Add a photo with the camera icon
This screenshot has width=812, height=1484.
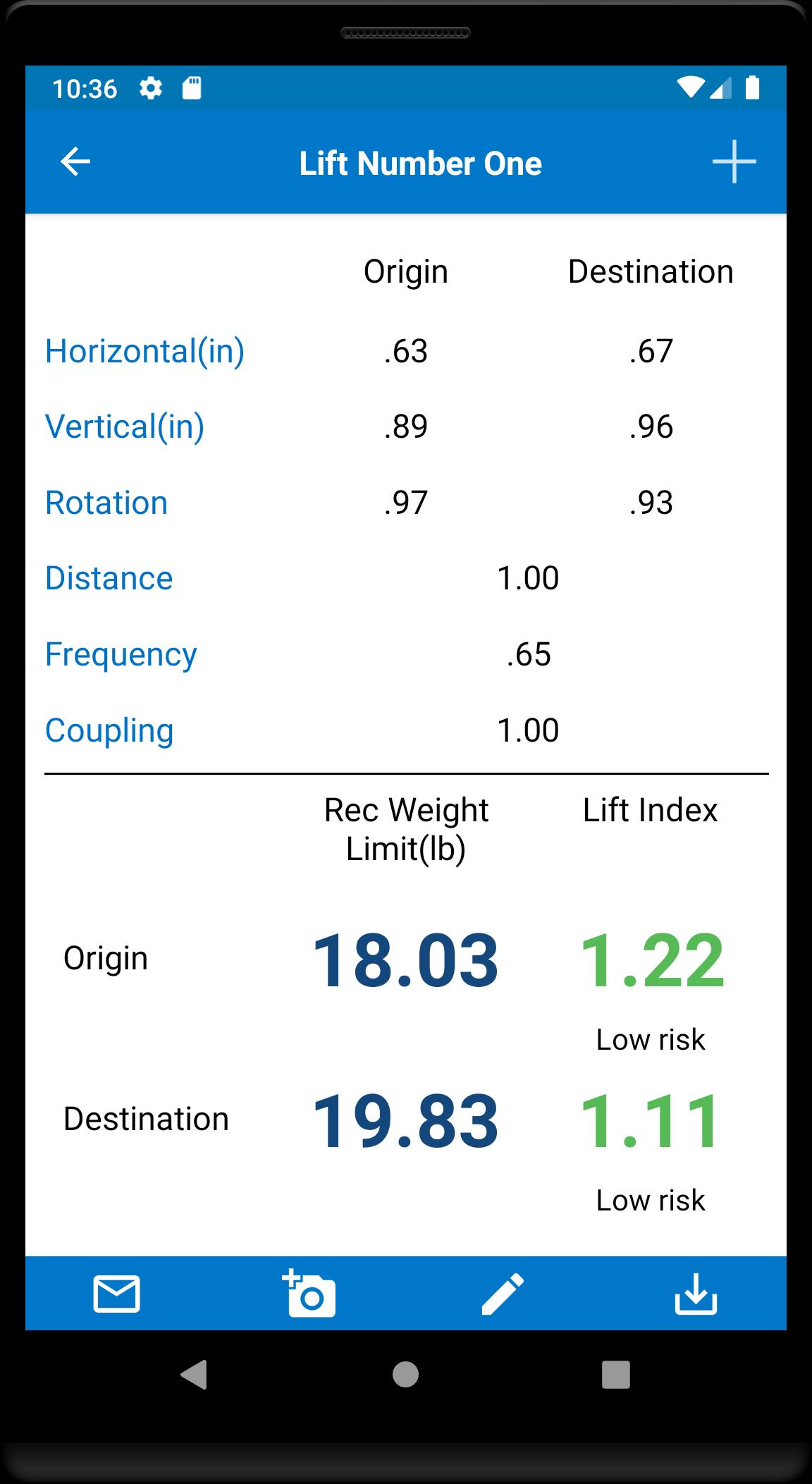pyautogui.click(x=309, y=1294)
